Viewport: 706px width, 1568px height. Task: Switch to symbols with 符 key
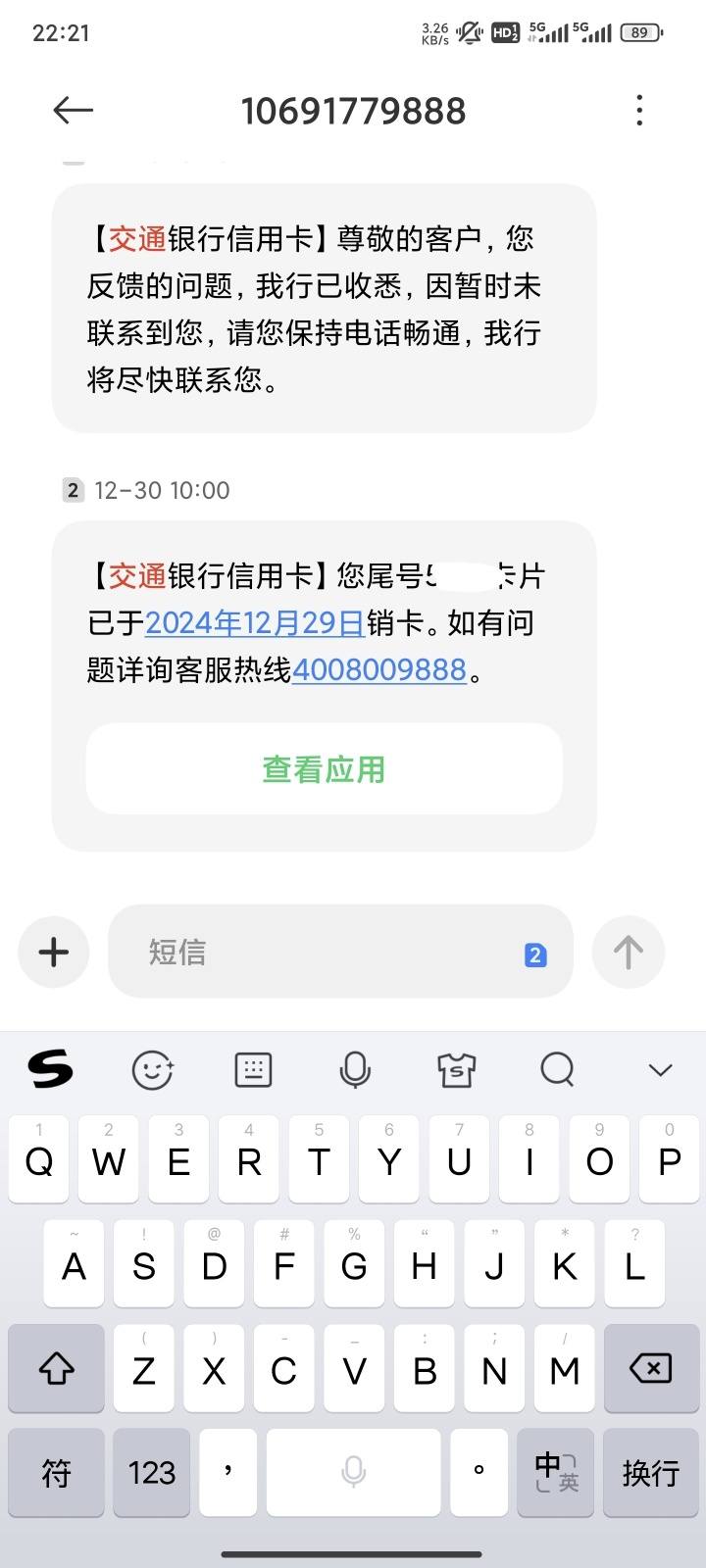click(x=56, y=1472)
